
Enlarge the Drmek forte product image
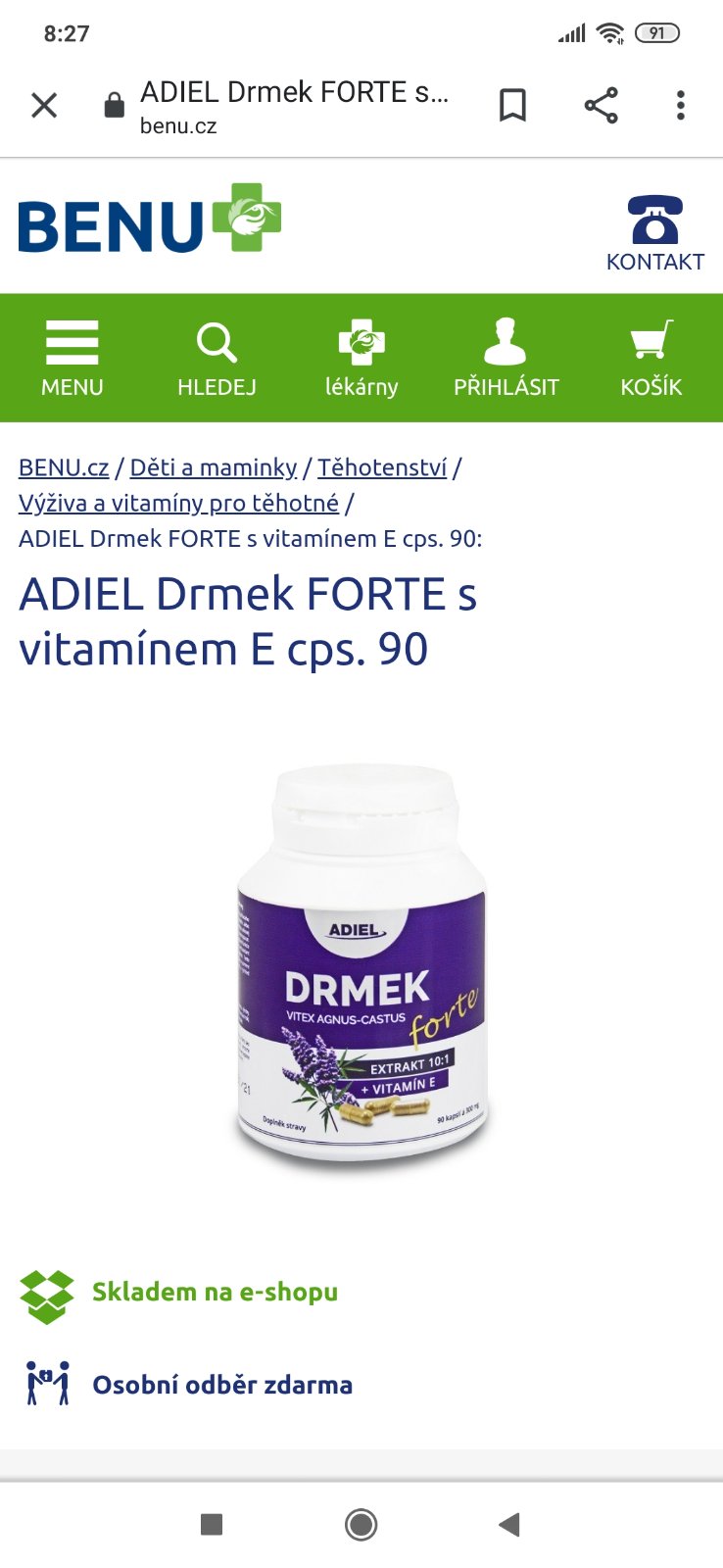[361, 965]
